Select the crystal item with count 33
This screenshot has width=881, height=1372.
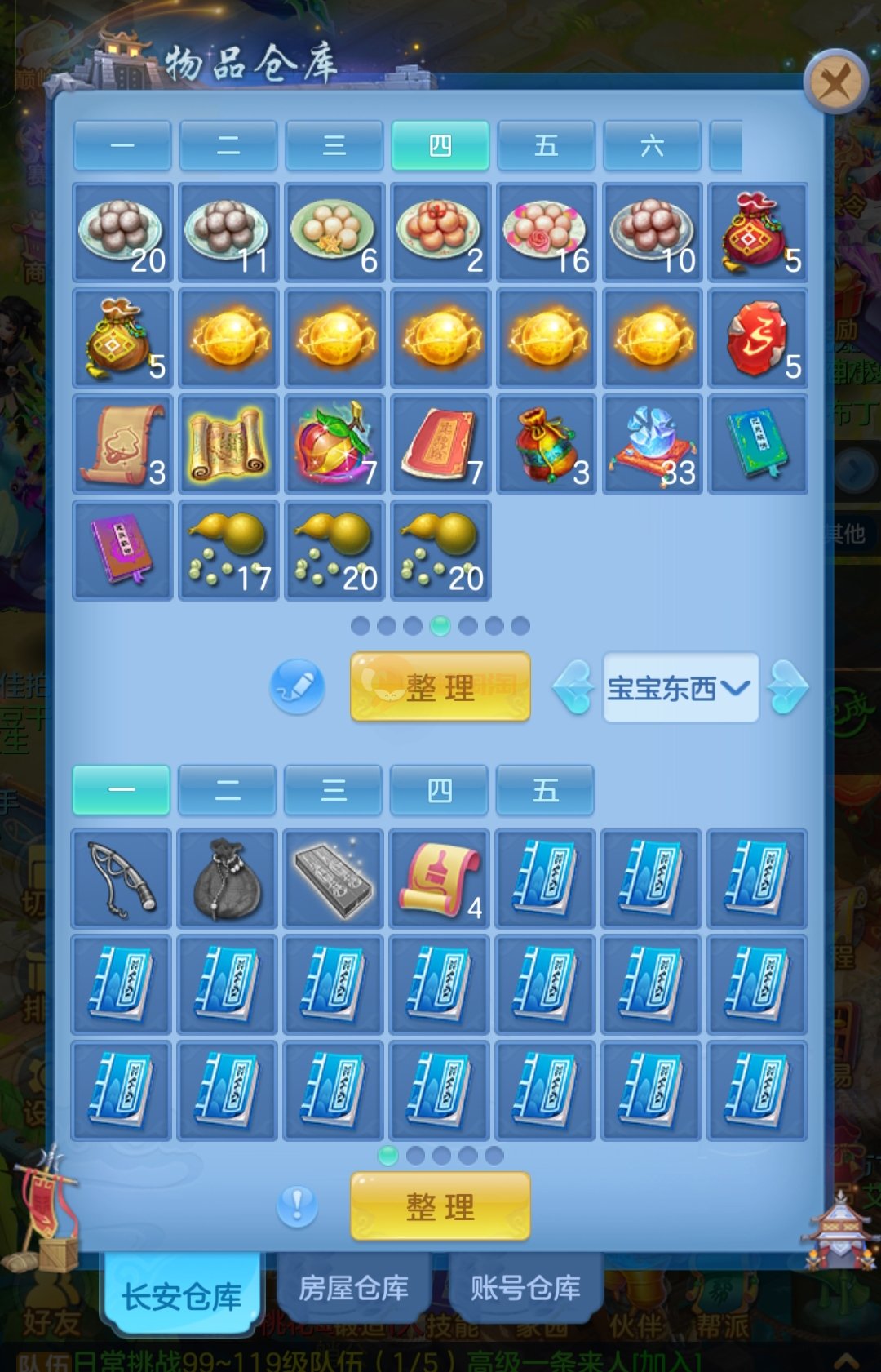pyautogui.click(x=652, y=444)
